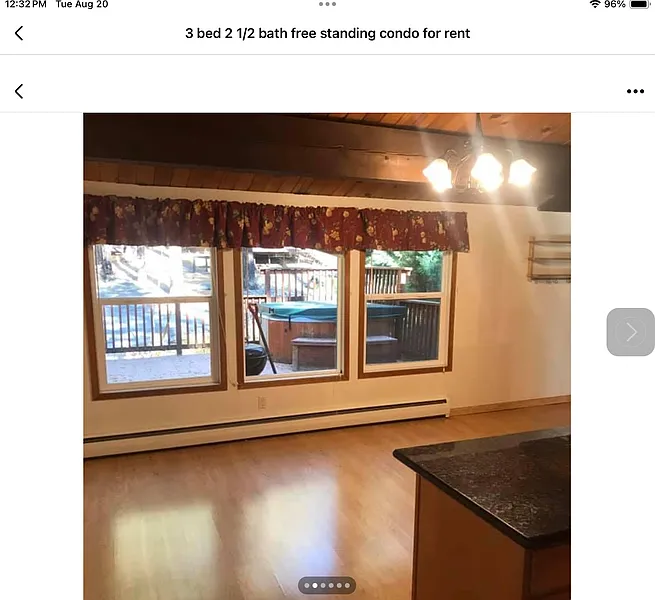Screen dimensions: 655x600
Task: Go back from the condo listing page
Action: (x=19, y=33)
